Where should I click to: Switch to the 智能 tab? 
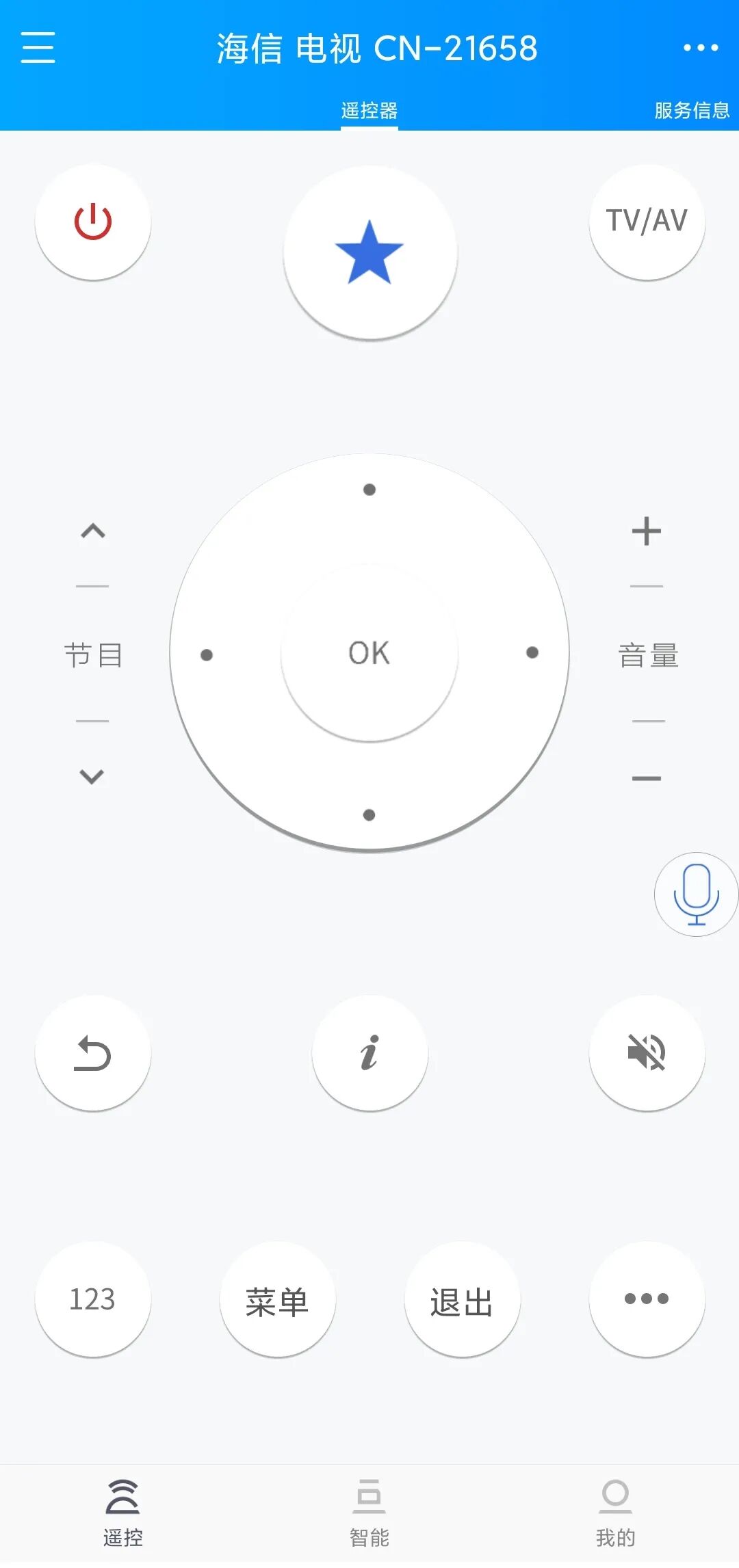point(369,1512)
